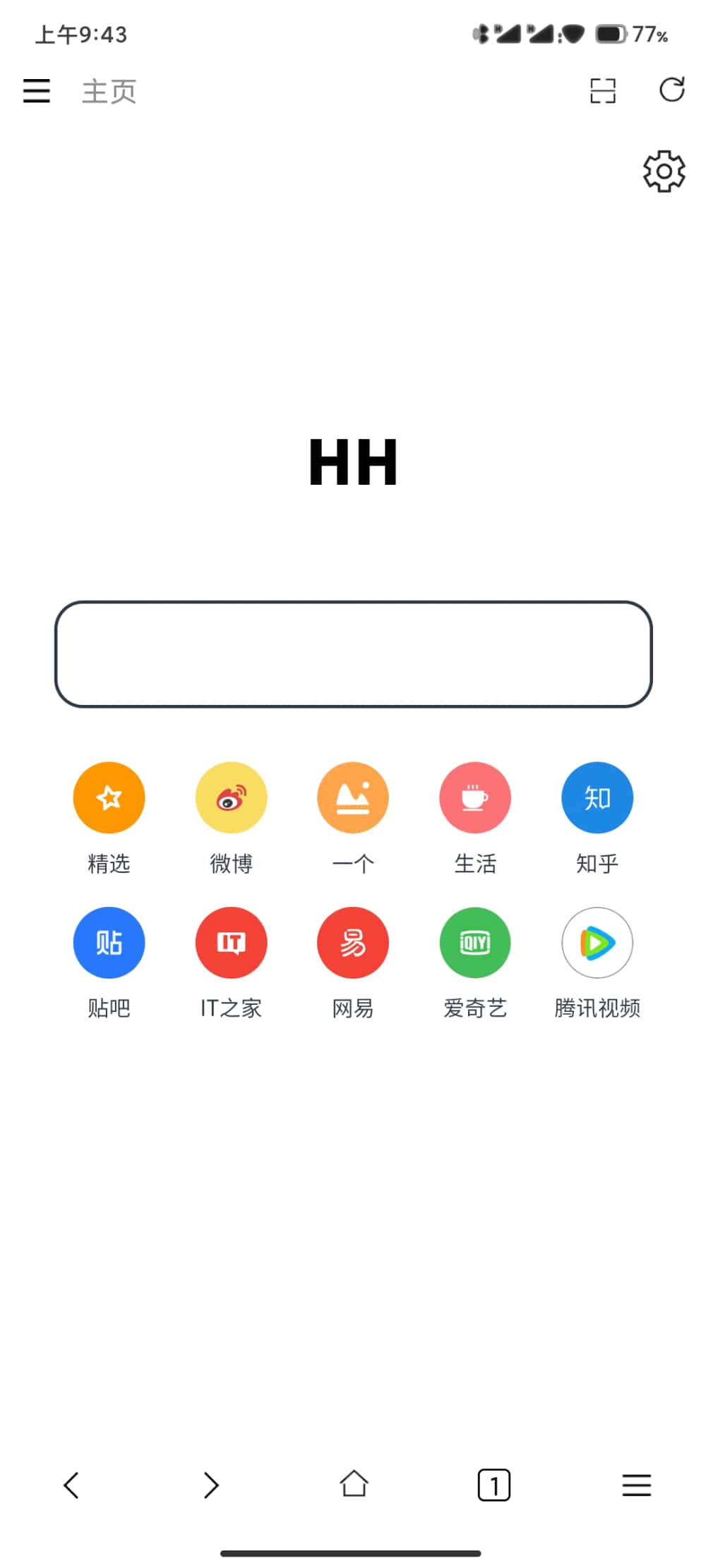
Task: Open the bottom-right browser menu
Action: [636, 1485]
